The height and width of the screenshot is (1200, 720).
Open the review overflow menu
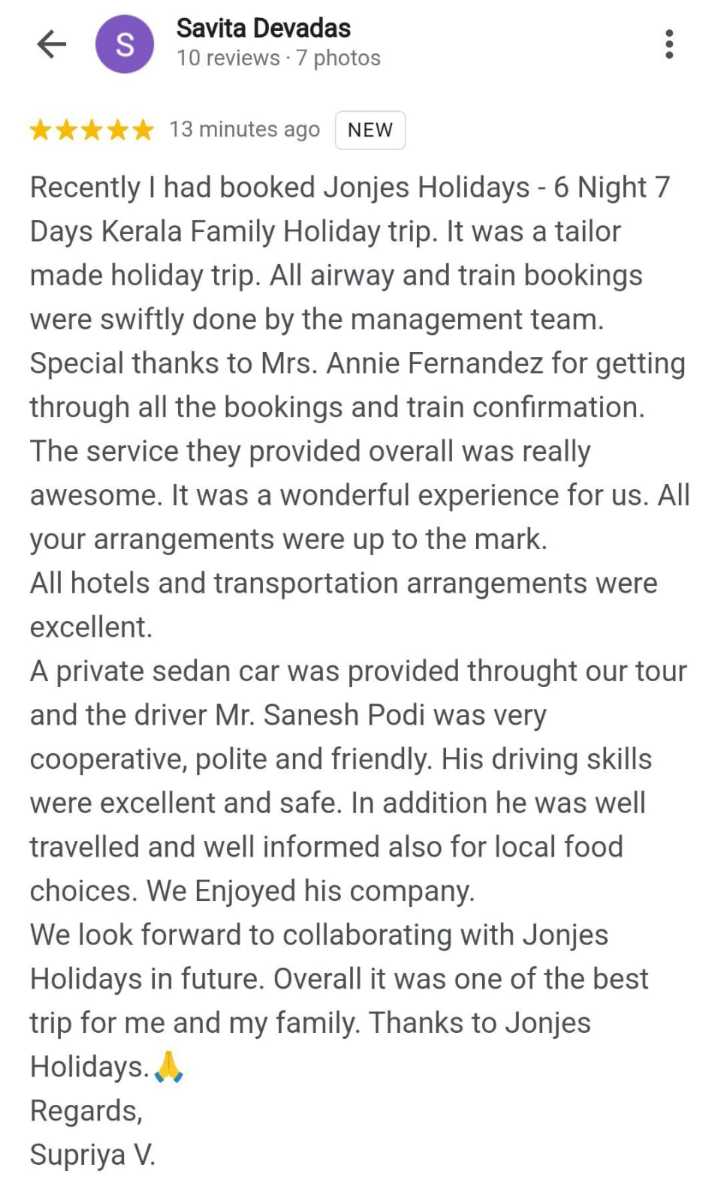pyautogui.click(x=669, y=44)
